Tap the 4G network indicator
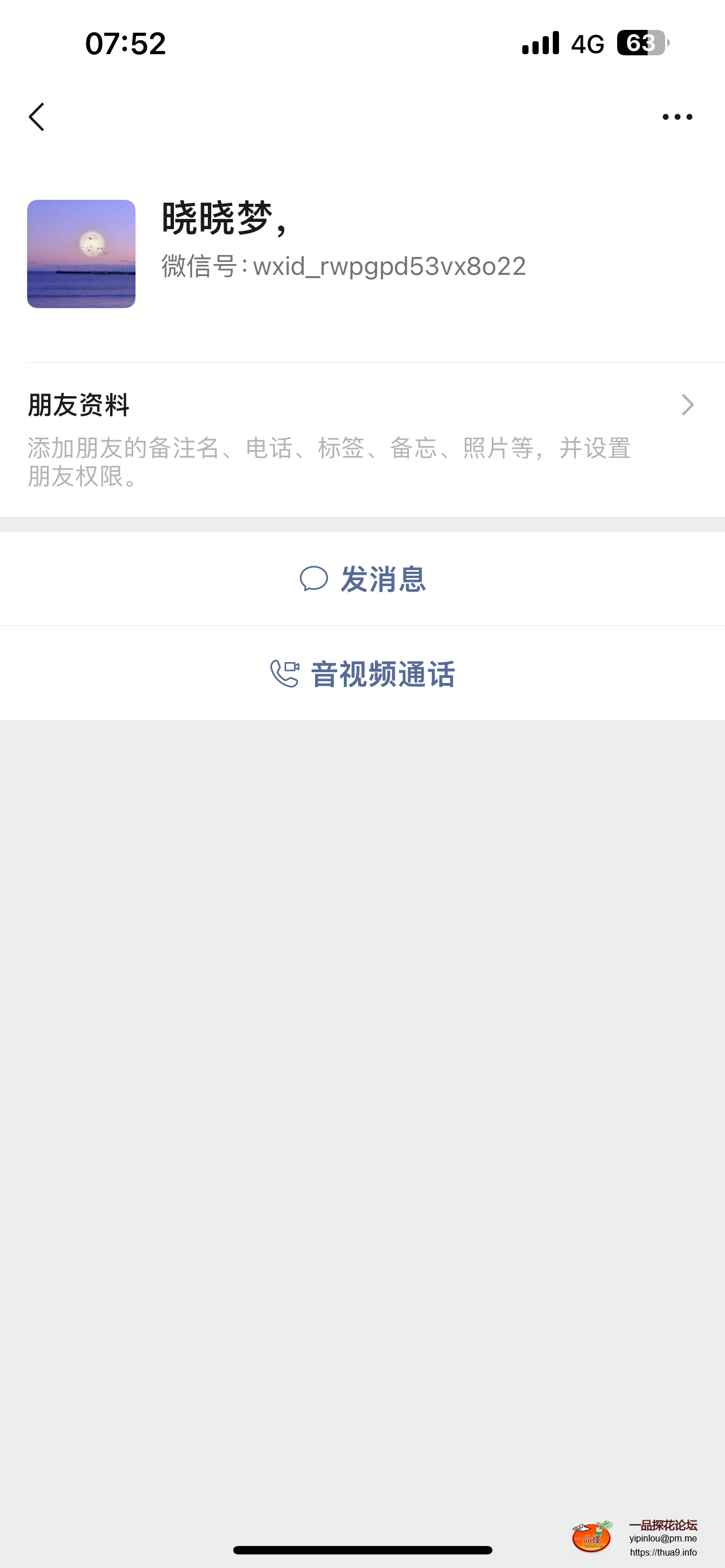725x1568 pixels. (x=586, y=43)
